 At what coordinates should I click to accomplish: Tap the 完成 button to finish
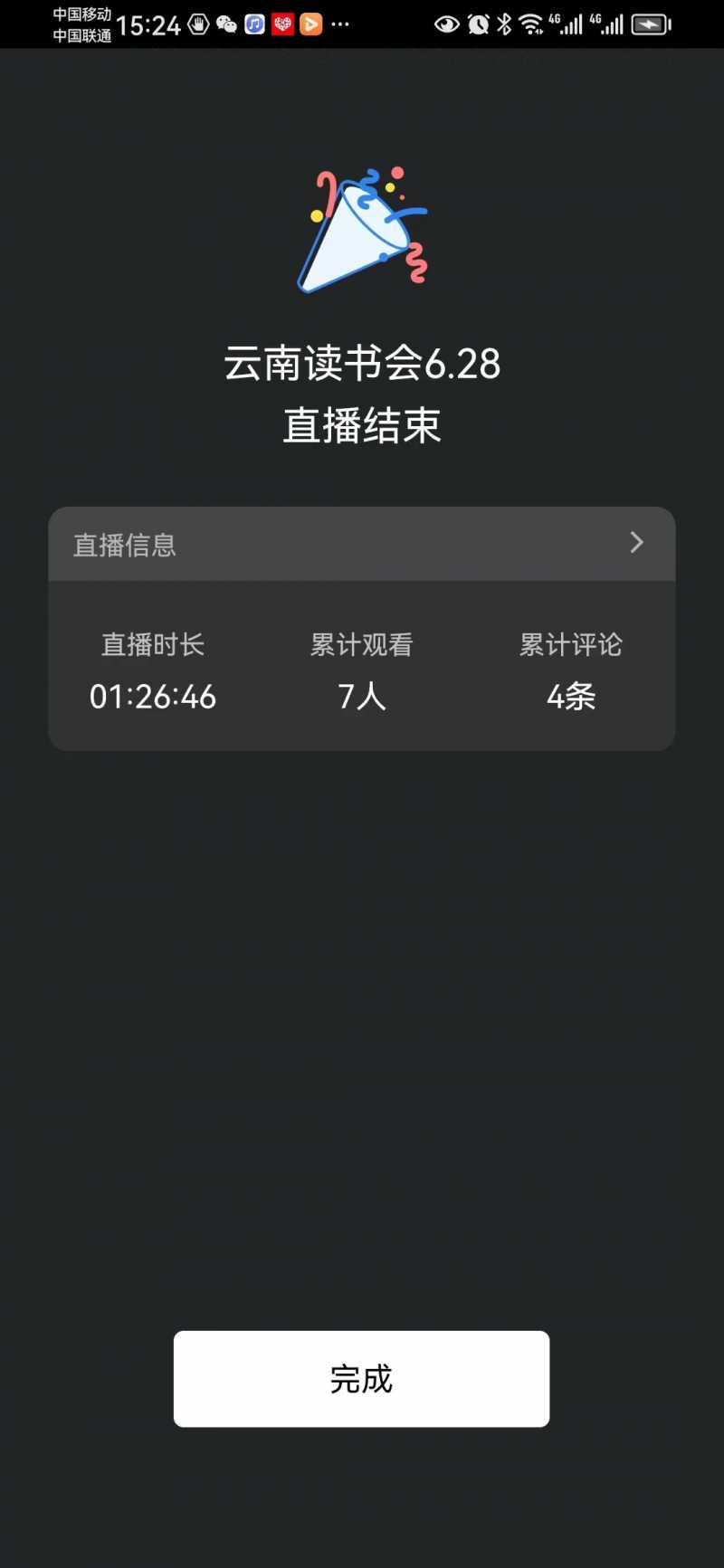tap(361, 1378)
